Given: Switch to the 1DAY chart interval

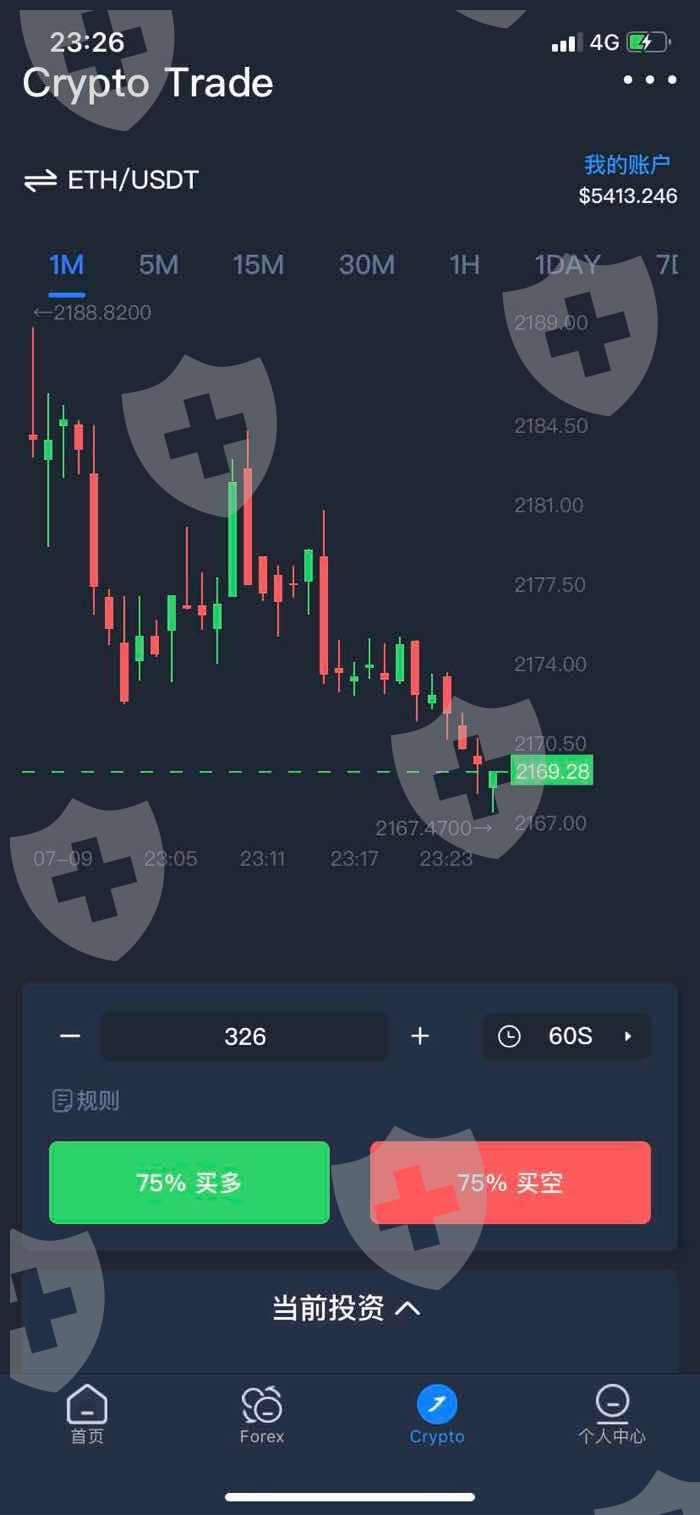Looking at the screenshot, I should tap(567, 265).
